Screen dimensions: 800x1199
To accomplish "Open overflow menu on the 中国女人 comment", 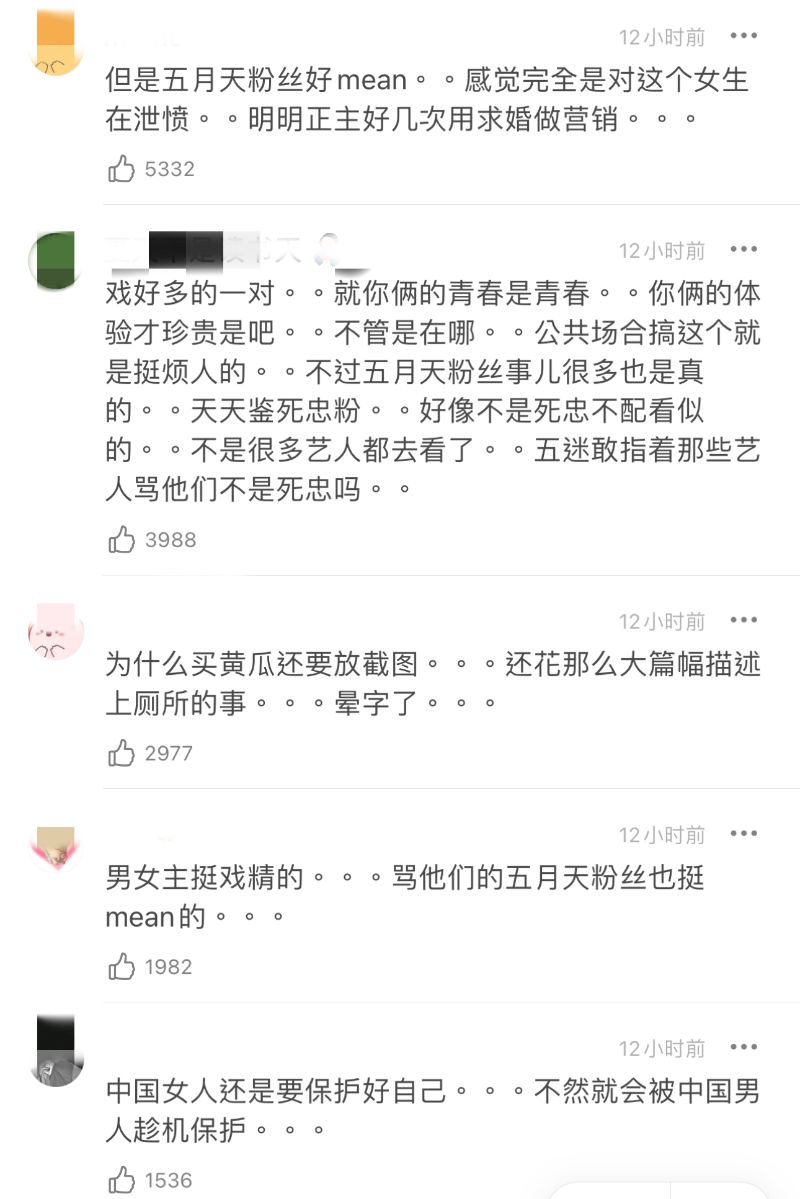I will 744,1047.
